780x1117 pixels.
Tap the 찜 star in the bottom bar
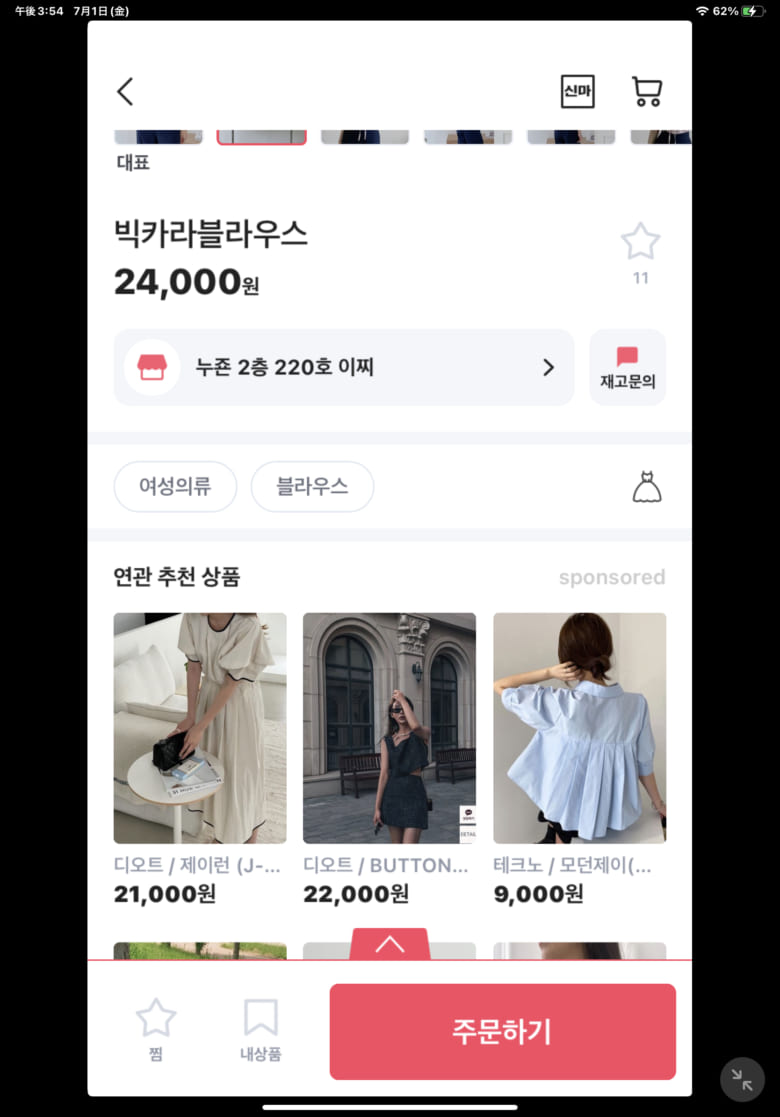point(156,1020)
